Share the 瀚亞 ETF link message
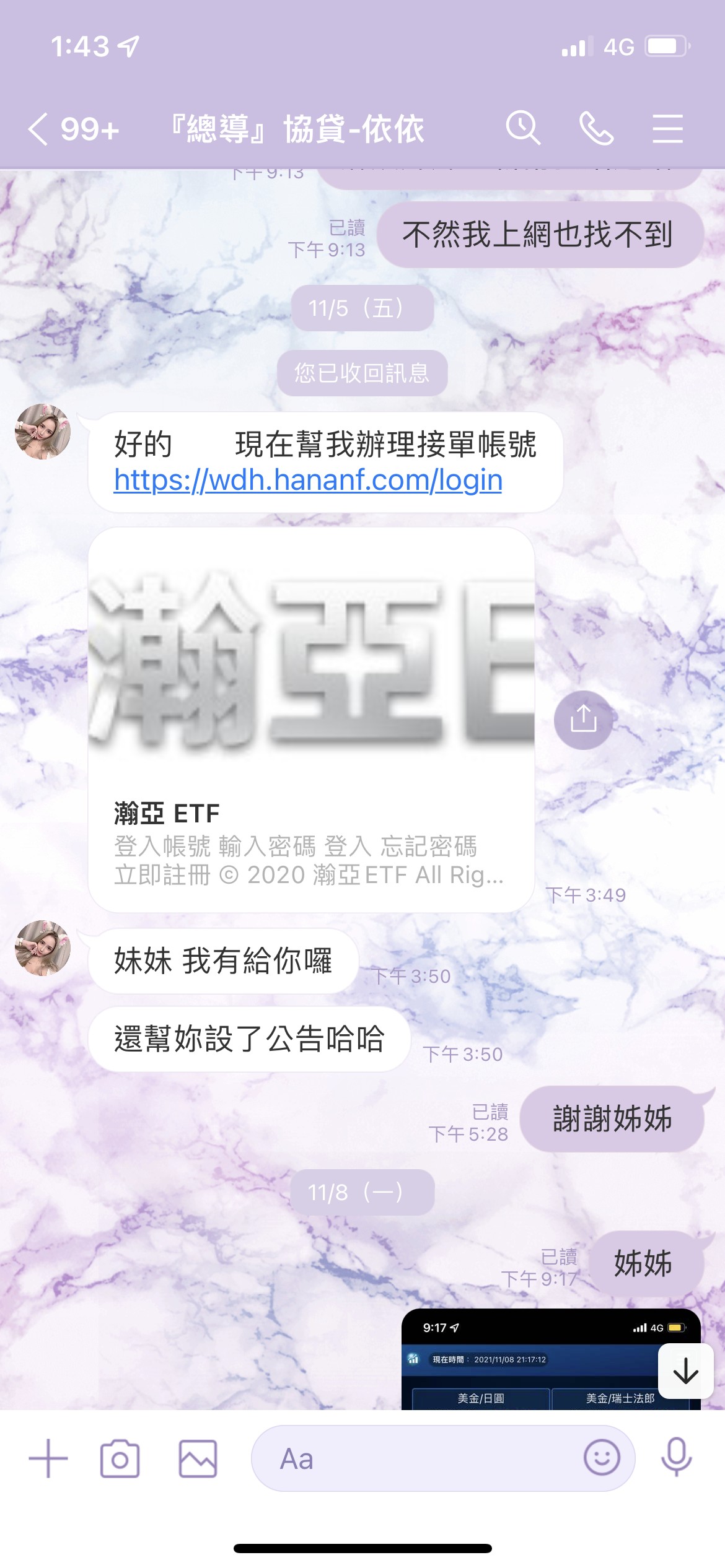The width and height of the screenshot is (725, 1568). coord(583,720)
